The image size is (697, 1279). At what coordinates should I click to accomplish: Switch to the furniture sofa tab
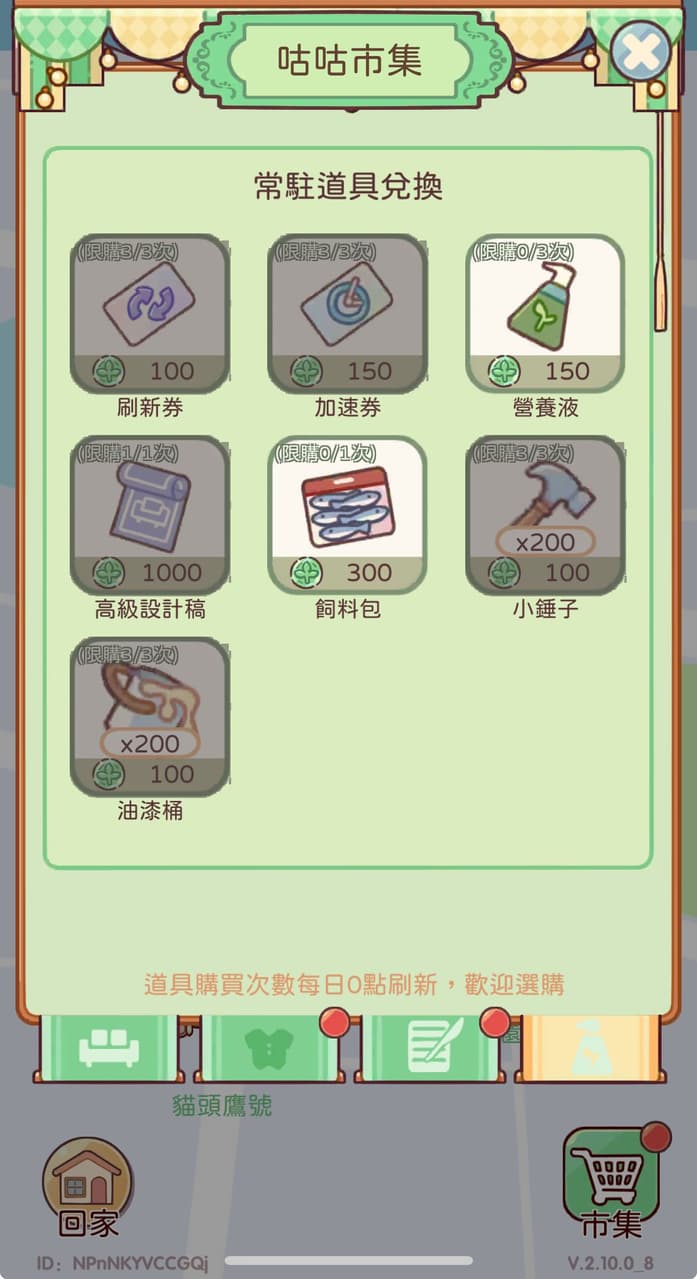click(x=109, y=1048)
